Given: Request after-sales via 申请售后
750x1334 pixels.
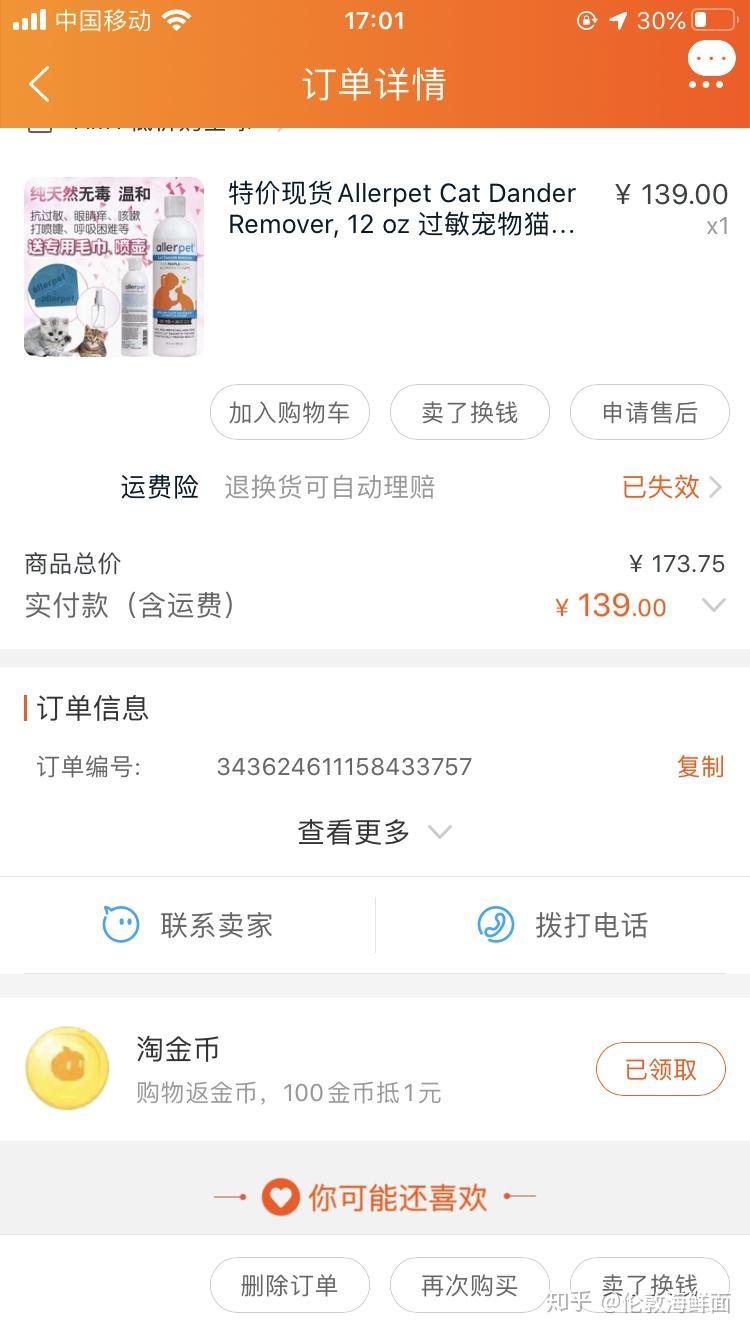Looking at the screenshot, I should [x=650, y=412].
